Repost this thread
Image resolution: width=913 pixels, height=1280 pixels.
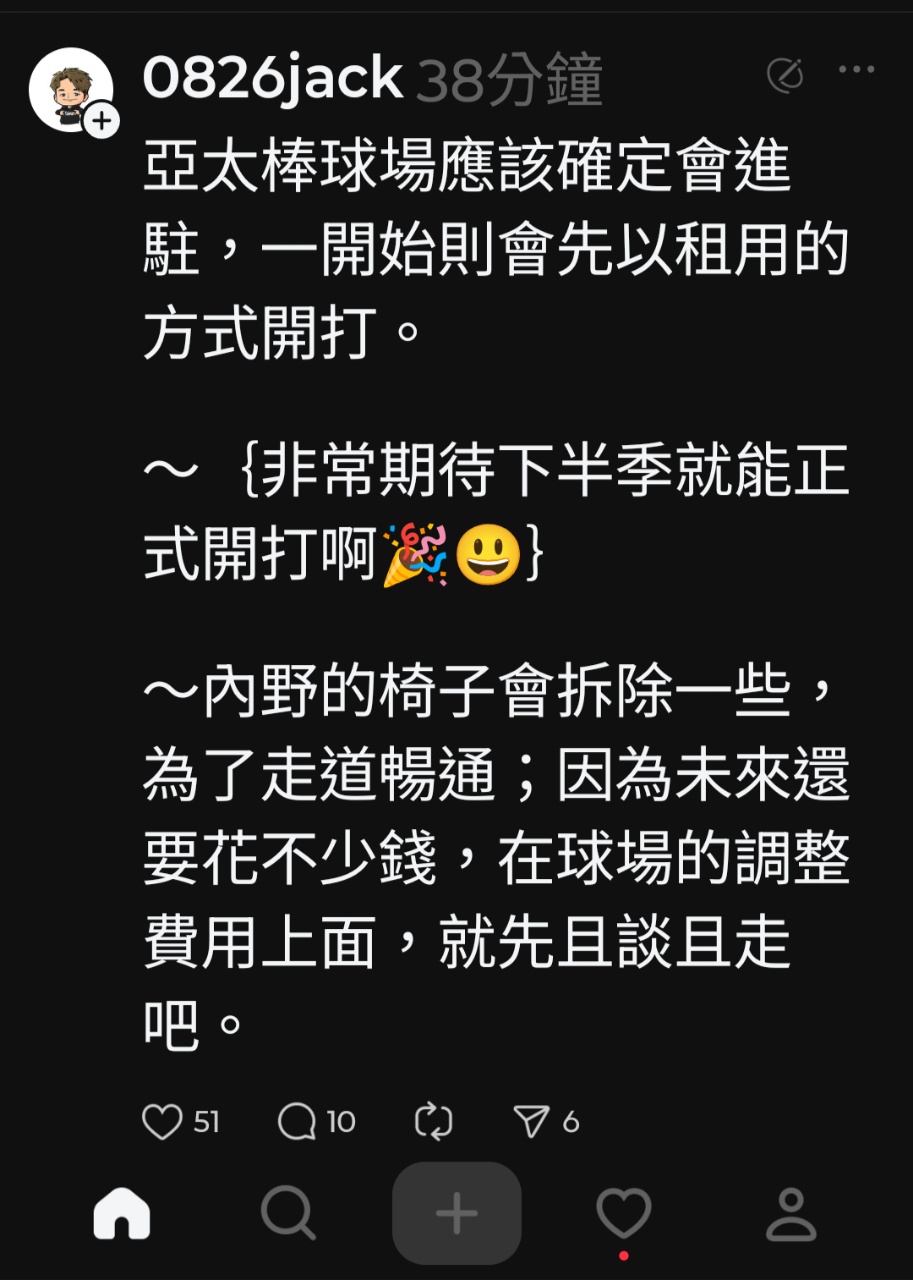click(x=434, y=1122)
